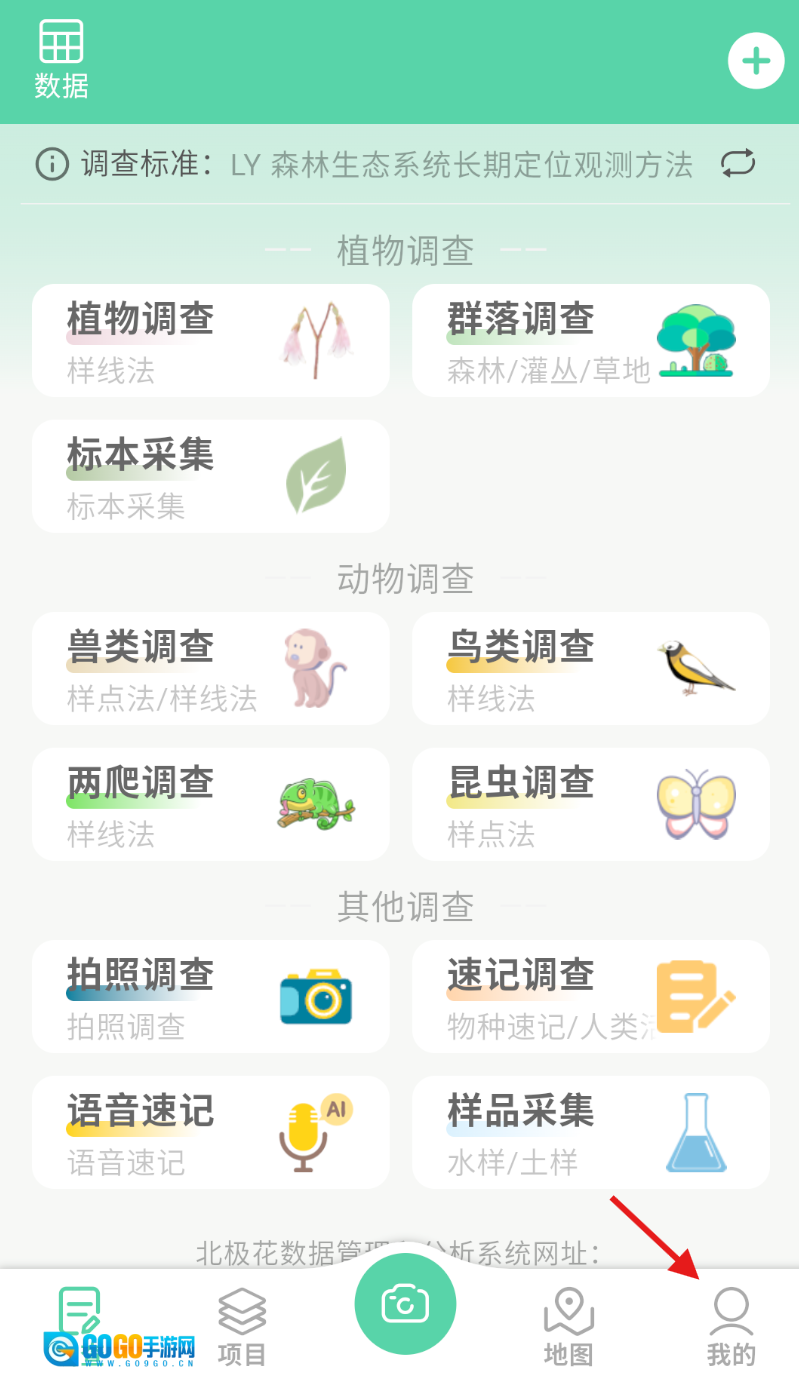This screenshot has width=799, height=1377.
Task: Select the 两爬调查 card
Action: [x=211, y=804]
